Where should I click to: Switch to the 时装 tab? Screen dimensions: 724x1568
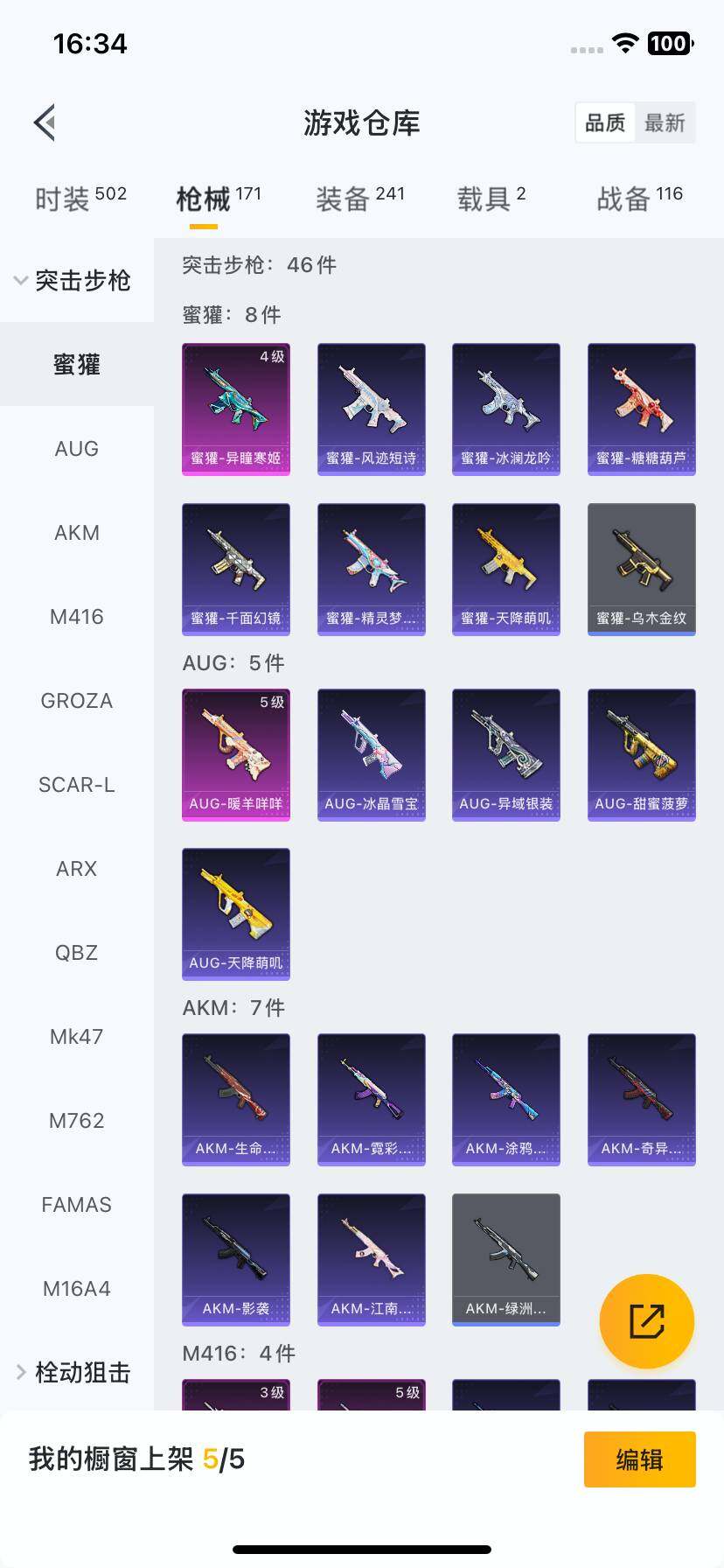pyautogui.click(x=80, y=199)
